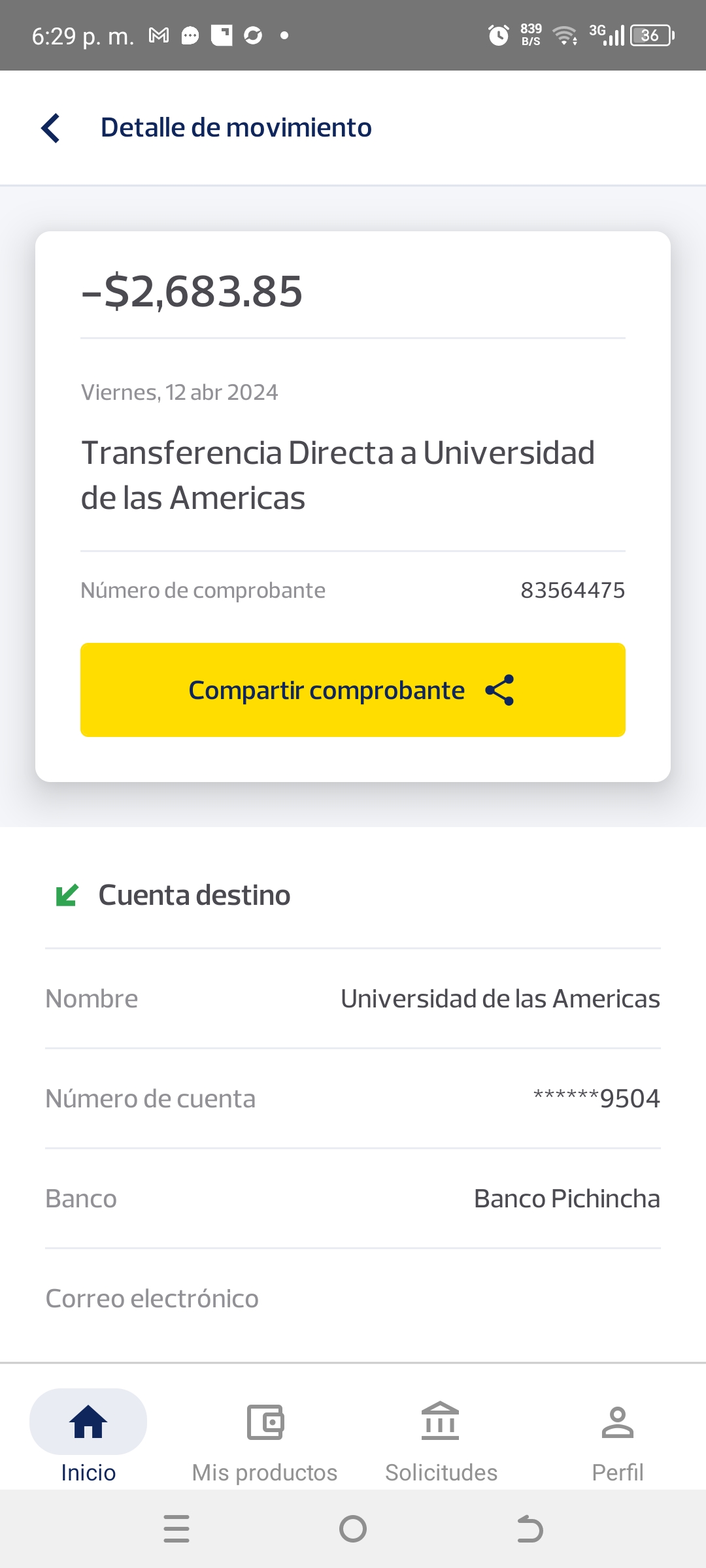Go to the Solicitudes tab
This screenshot has width=706, height=1568.
441,1437
